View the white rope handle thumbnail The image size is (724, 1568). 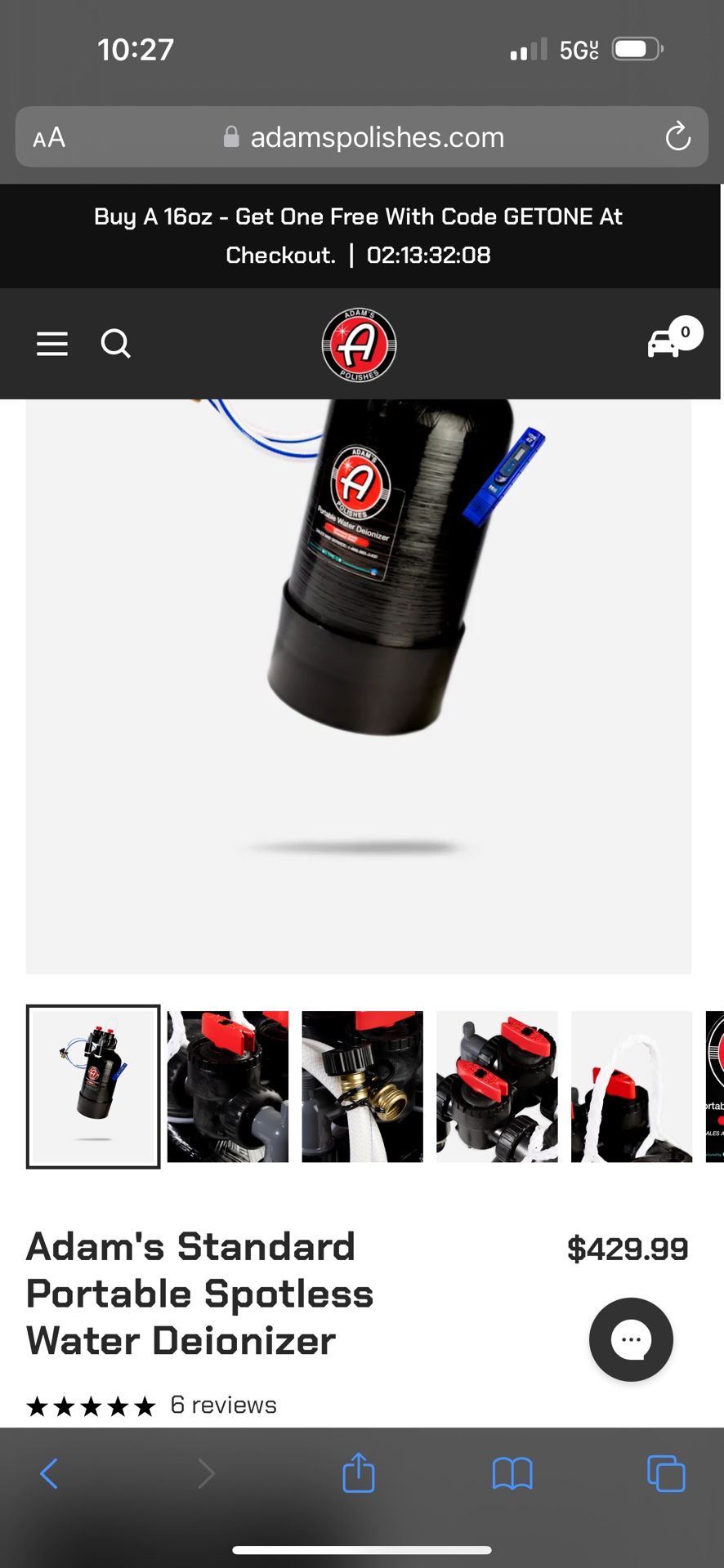click(631, 1086)
